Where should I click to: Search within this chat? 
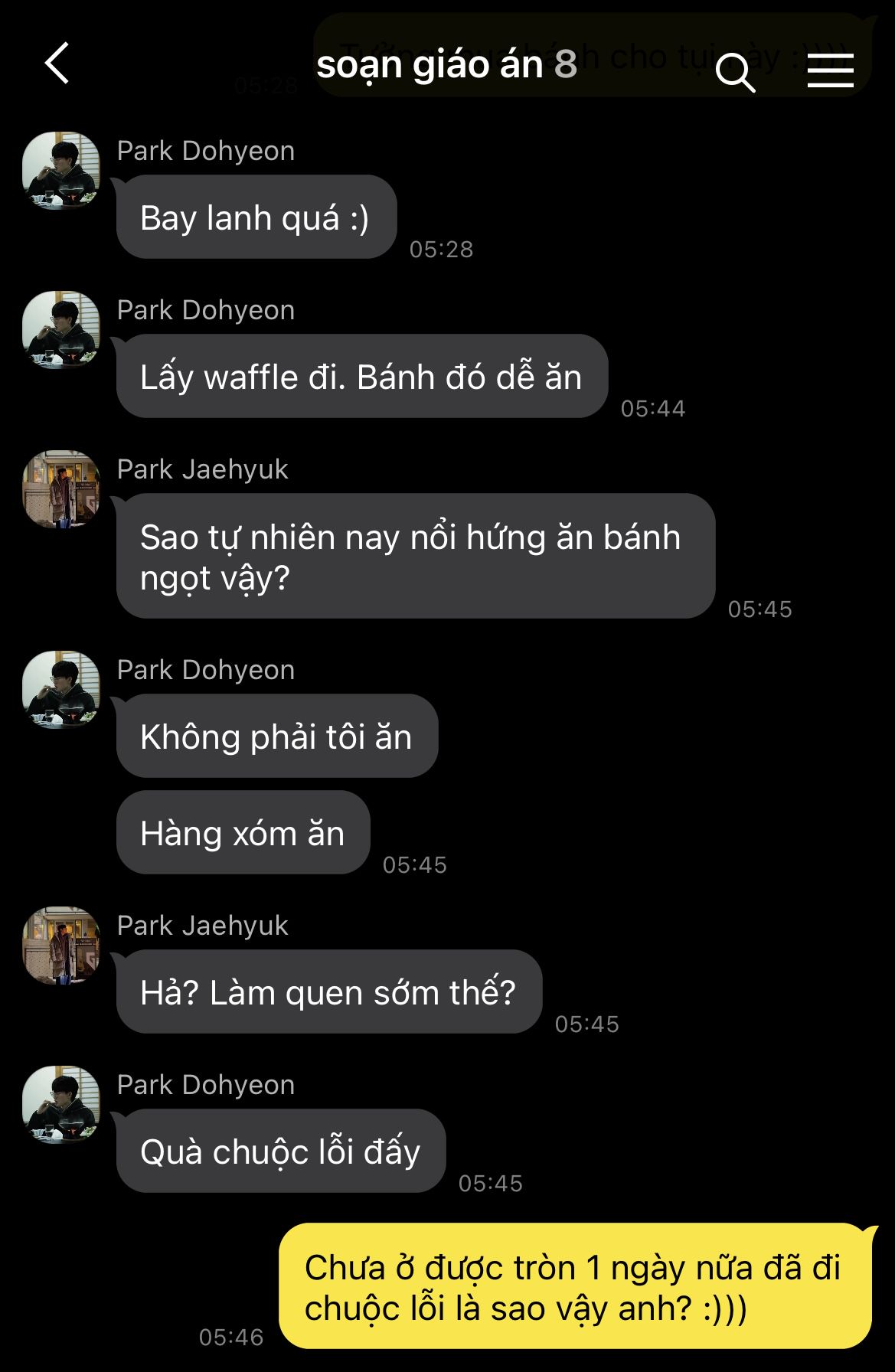pyautogui.click(x=734, y=72)
